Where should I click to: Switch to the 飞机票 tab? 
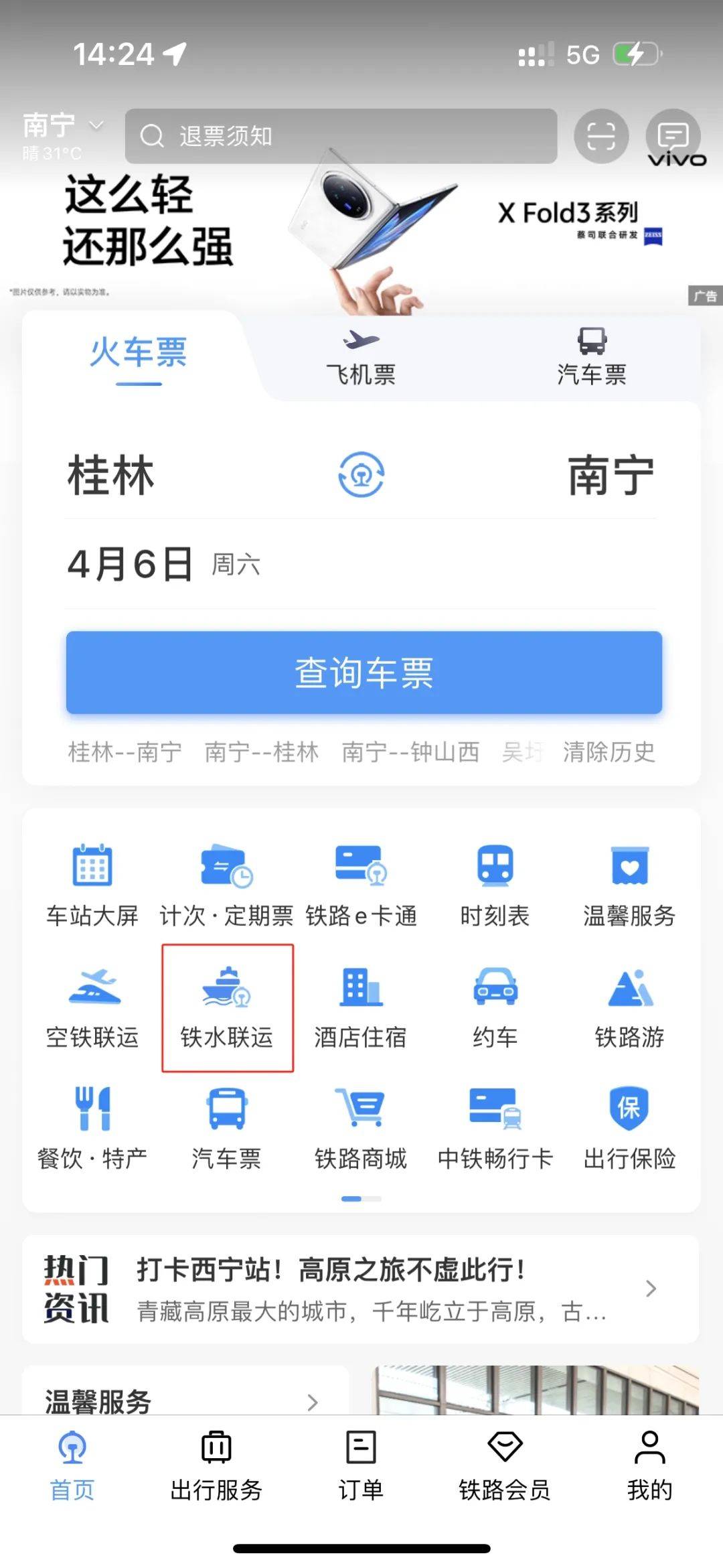coord(361,358)
